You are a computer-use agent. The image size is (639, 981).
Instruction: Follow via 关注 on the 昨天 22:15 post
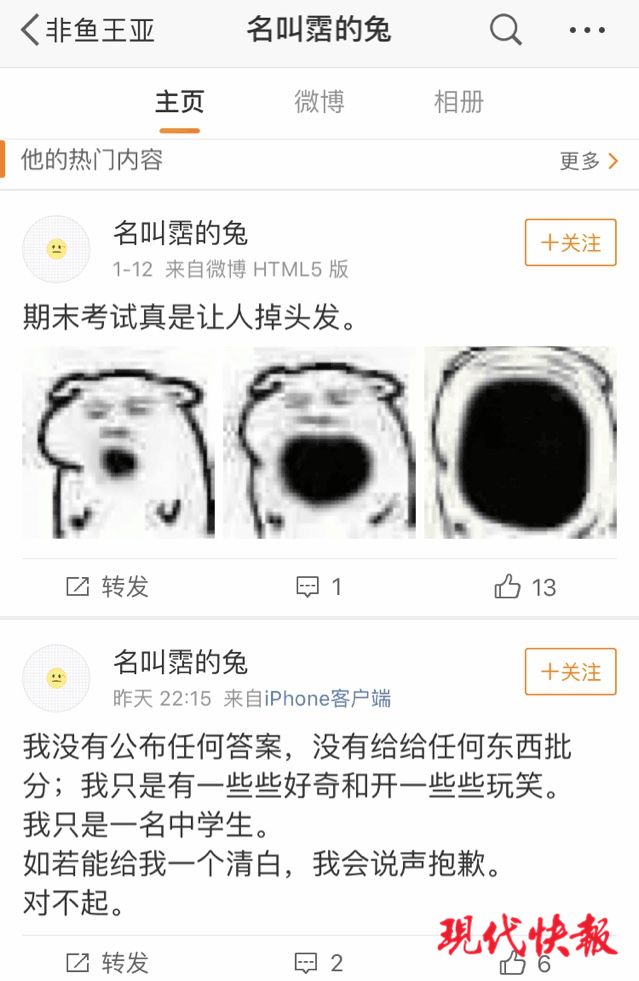(571, 672)
